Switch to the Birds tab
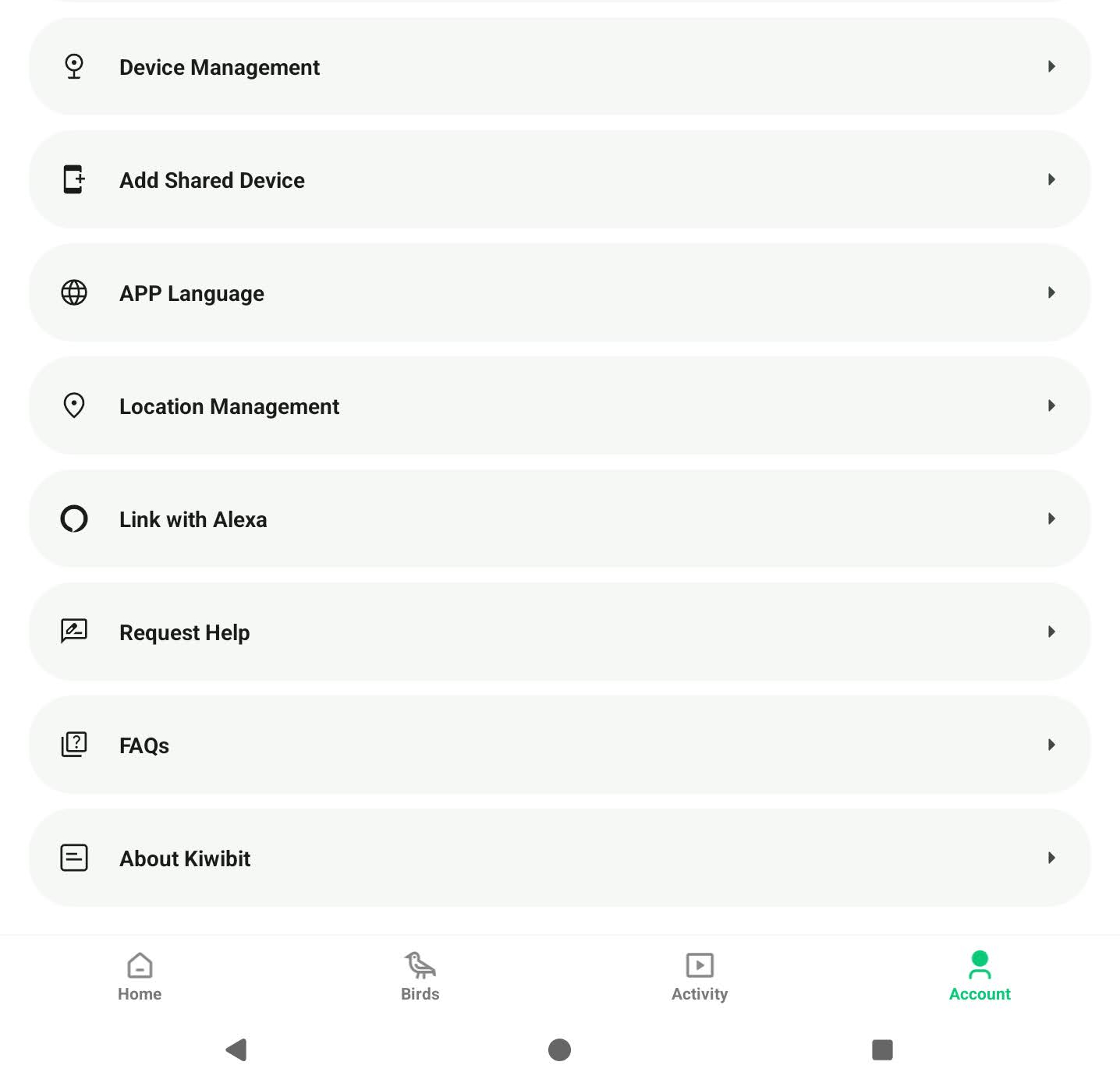Screen dimensions: 1120x1083 pyautogui.click(x=420, y=976)
